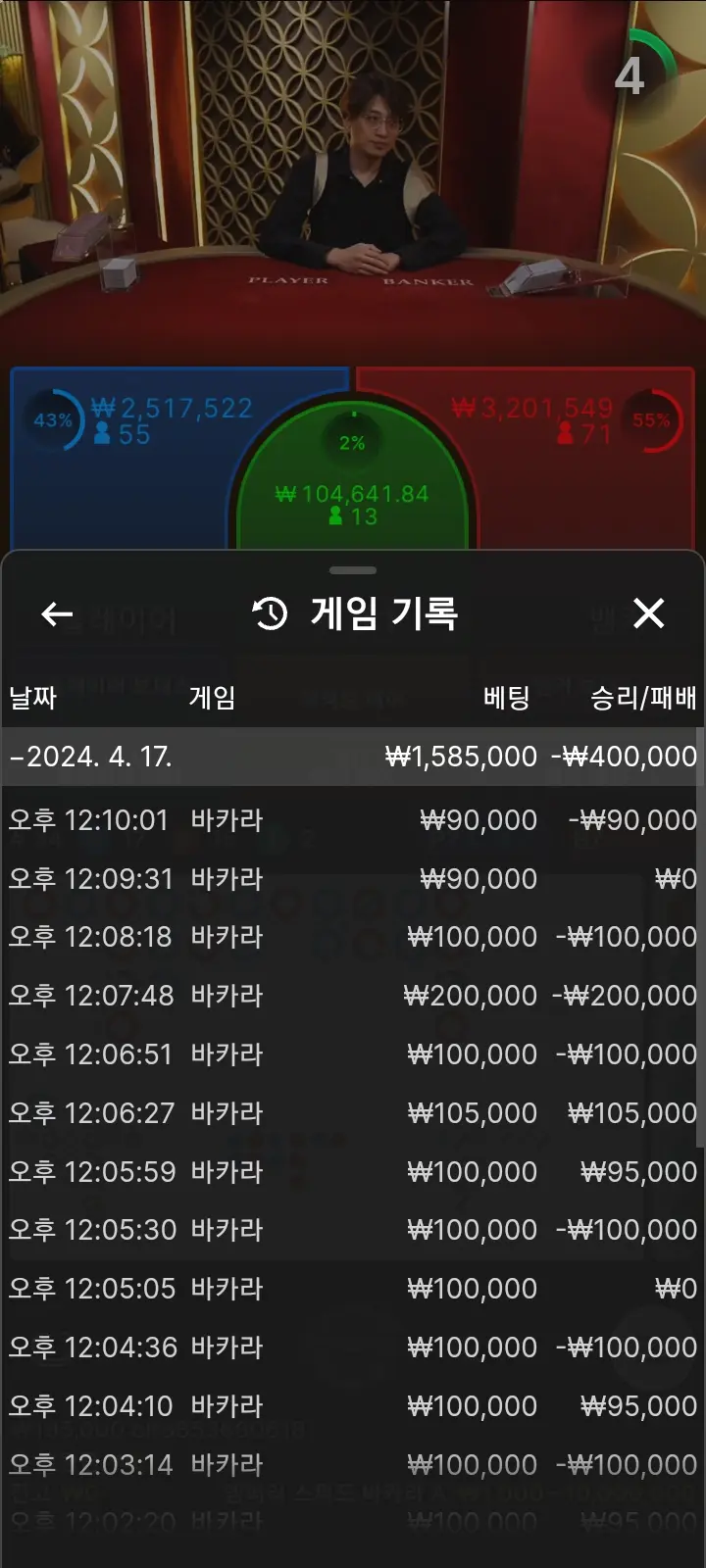Select the 오후 12:07:48 ₩200,000 bet row

pyautogui.click(x=353, y=996)
